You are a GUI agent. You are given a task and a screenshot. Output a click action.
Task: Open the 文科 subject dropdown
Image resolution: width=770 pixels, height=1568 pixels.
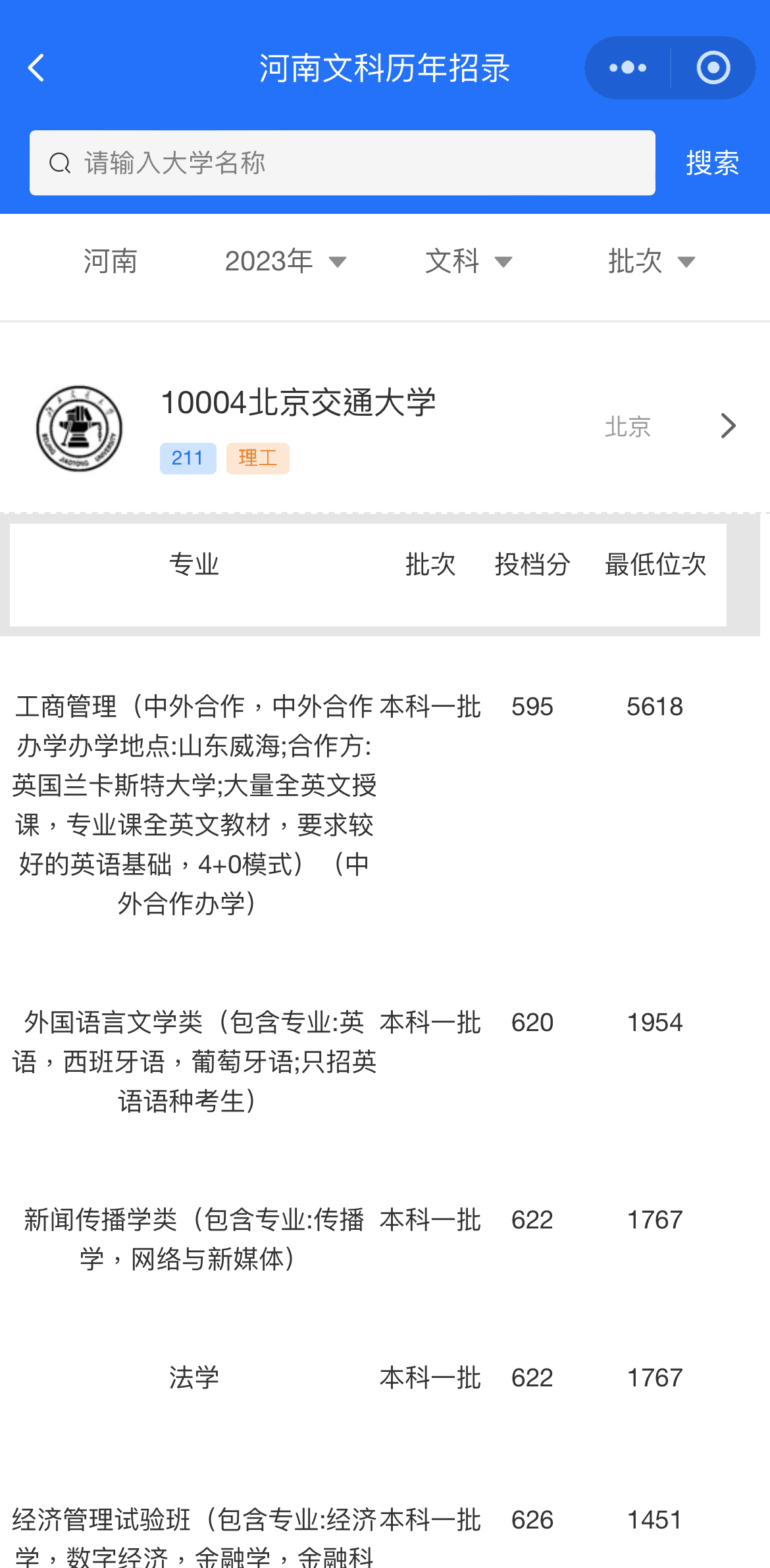[x=468, y=261]
